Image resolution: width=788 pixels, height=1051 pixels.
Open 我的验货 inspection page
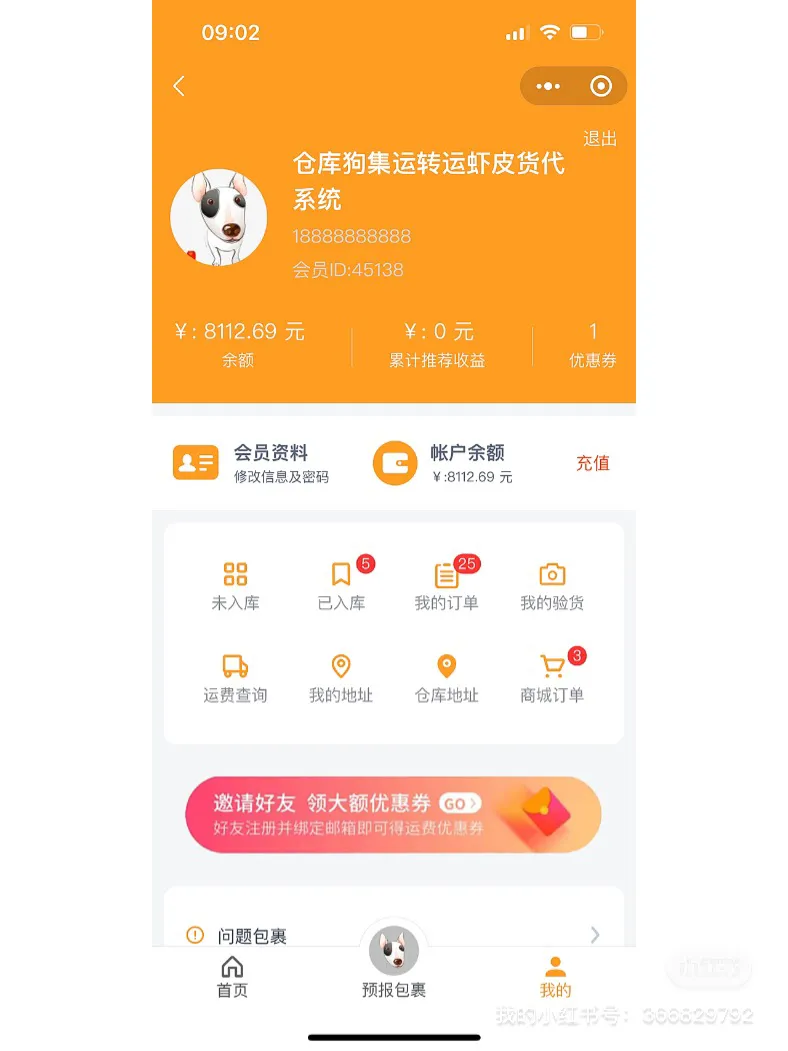tap(552, 586)
